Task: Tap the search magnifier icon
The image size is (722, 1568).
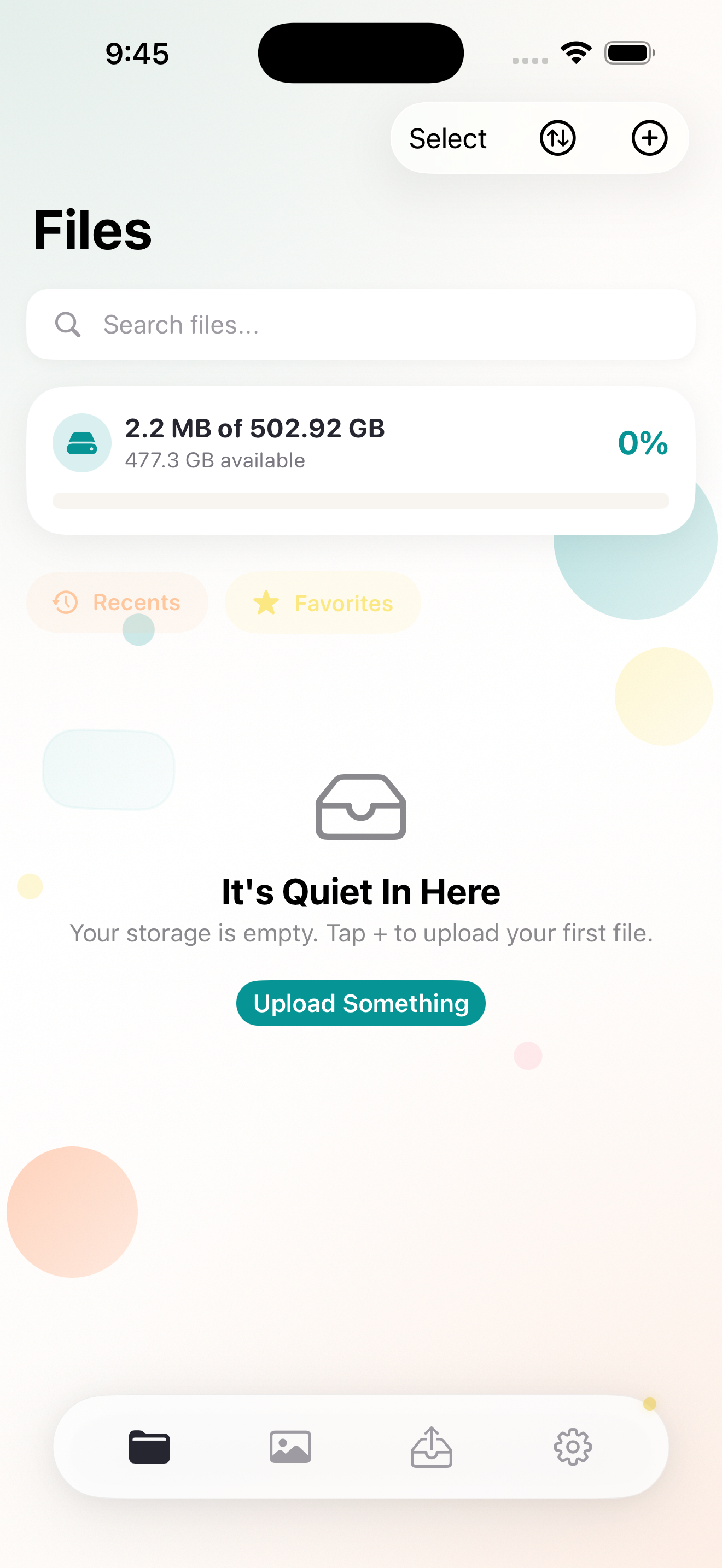Action: (x=68, y=324)
